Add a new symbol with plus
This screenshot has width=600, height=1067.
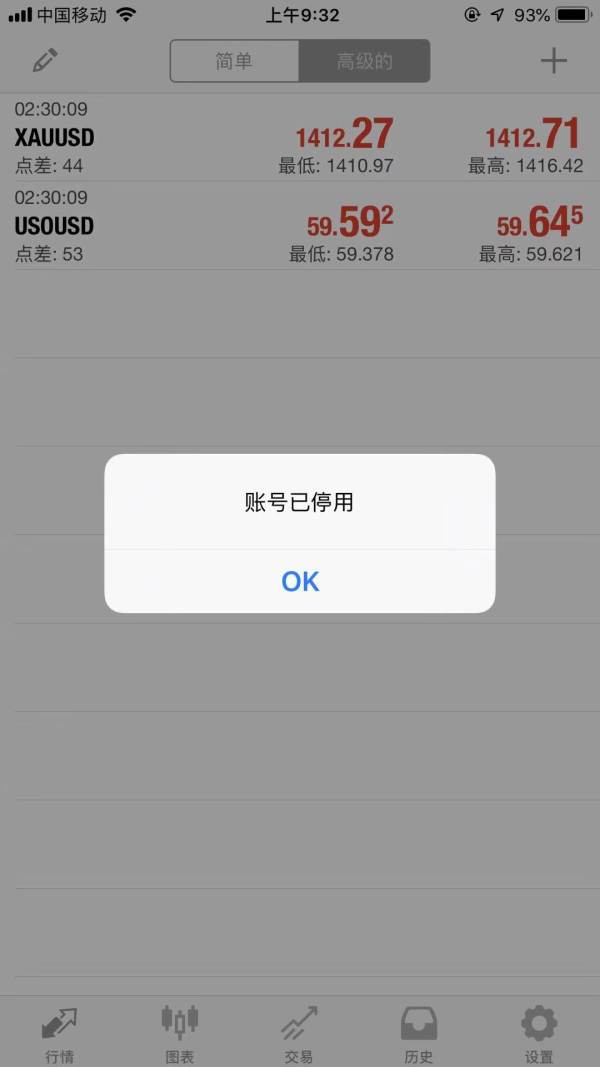[x=553, y=61]
